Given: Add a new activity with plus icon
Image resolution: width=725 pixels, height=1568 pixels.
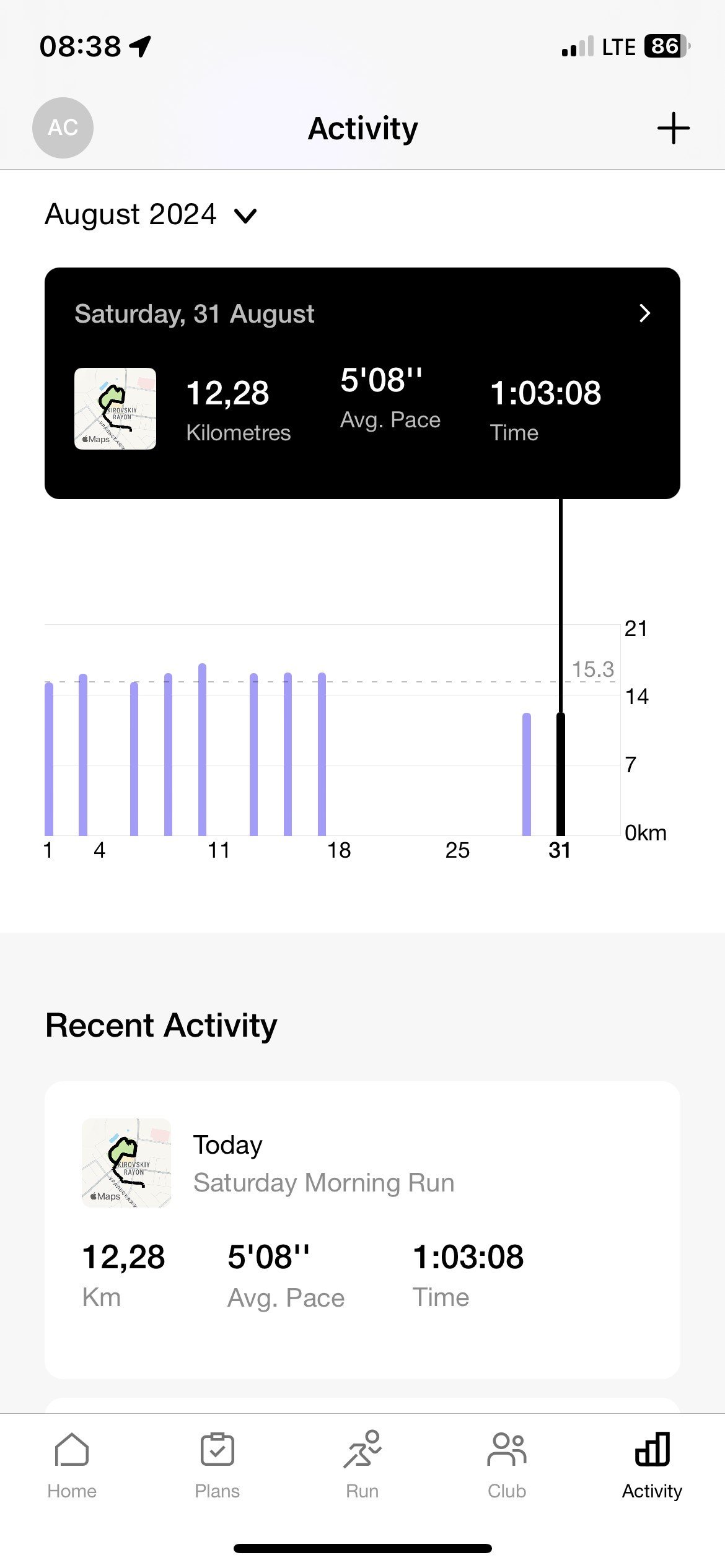Looking at the screenshot, I should 673,128.
